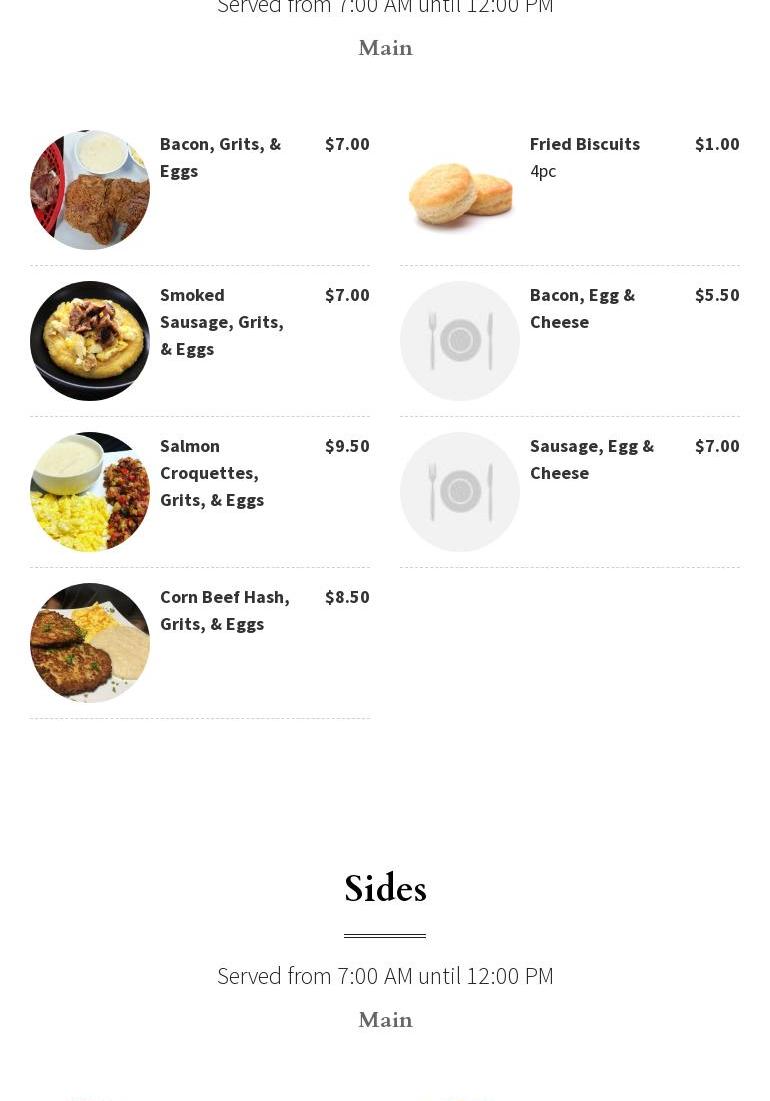
Task: Tap the Sausage, Egg & Cheese item
Action: [591, 459]
